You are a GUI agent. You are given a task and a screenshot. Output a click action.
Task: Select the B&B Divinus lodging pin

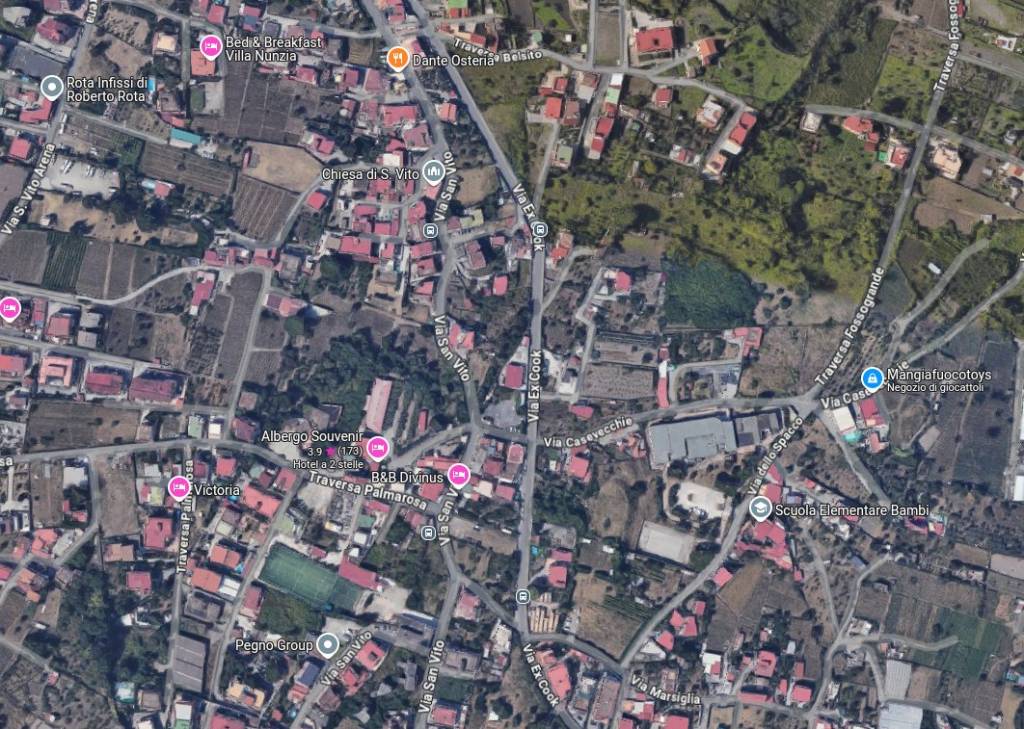(459, 475)
